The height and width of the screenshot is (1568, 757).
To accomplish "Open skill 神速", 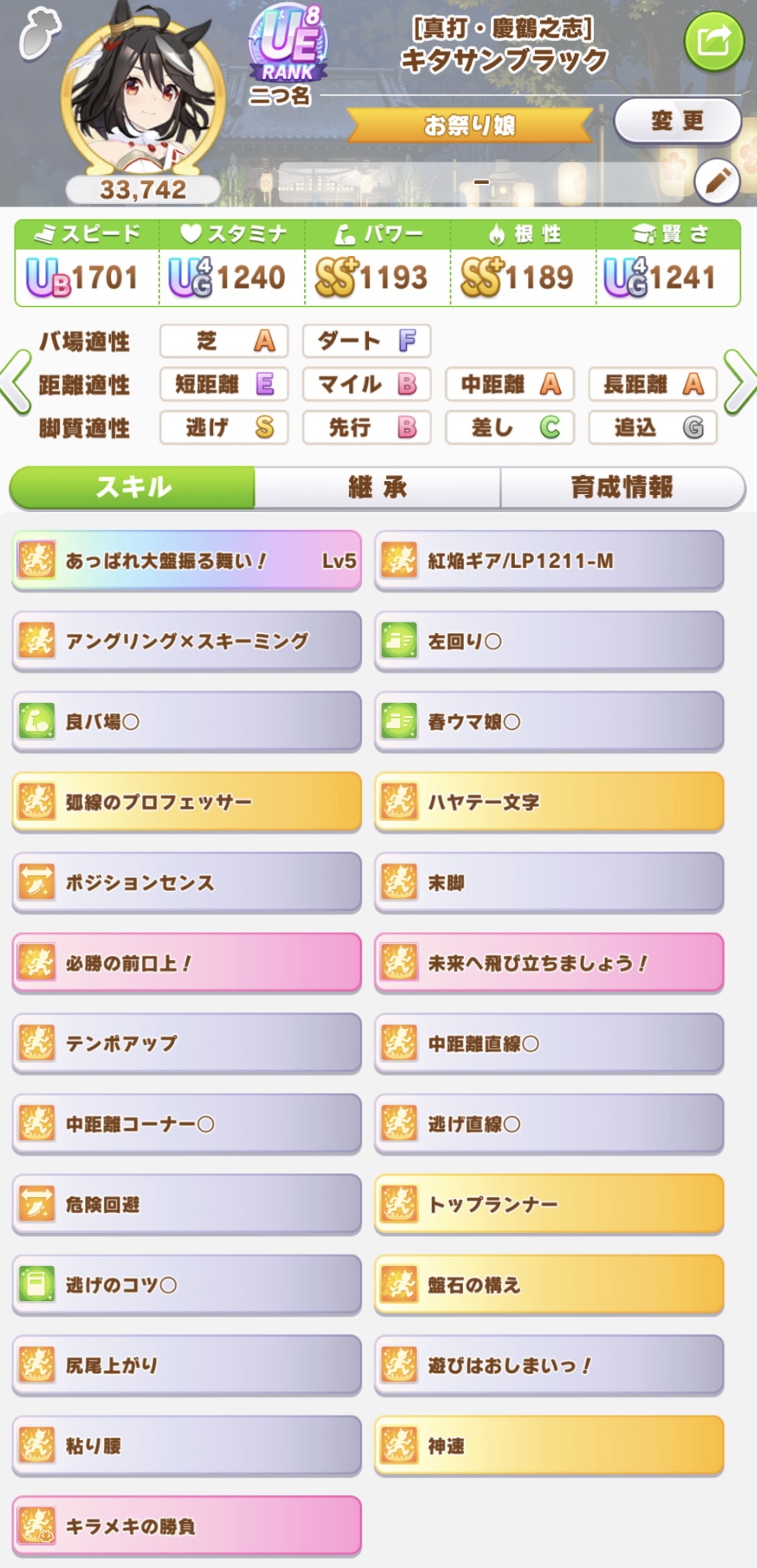I will pyautogui.click(x=548, y=1445).
